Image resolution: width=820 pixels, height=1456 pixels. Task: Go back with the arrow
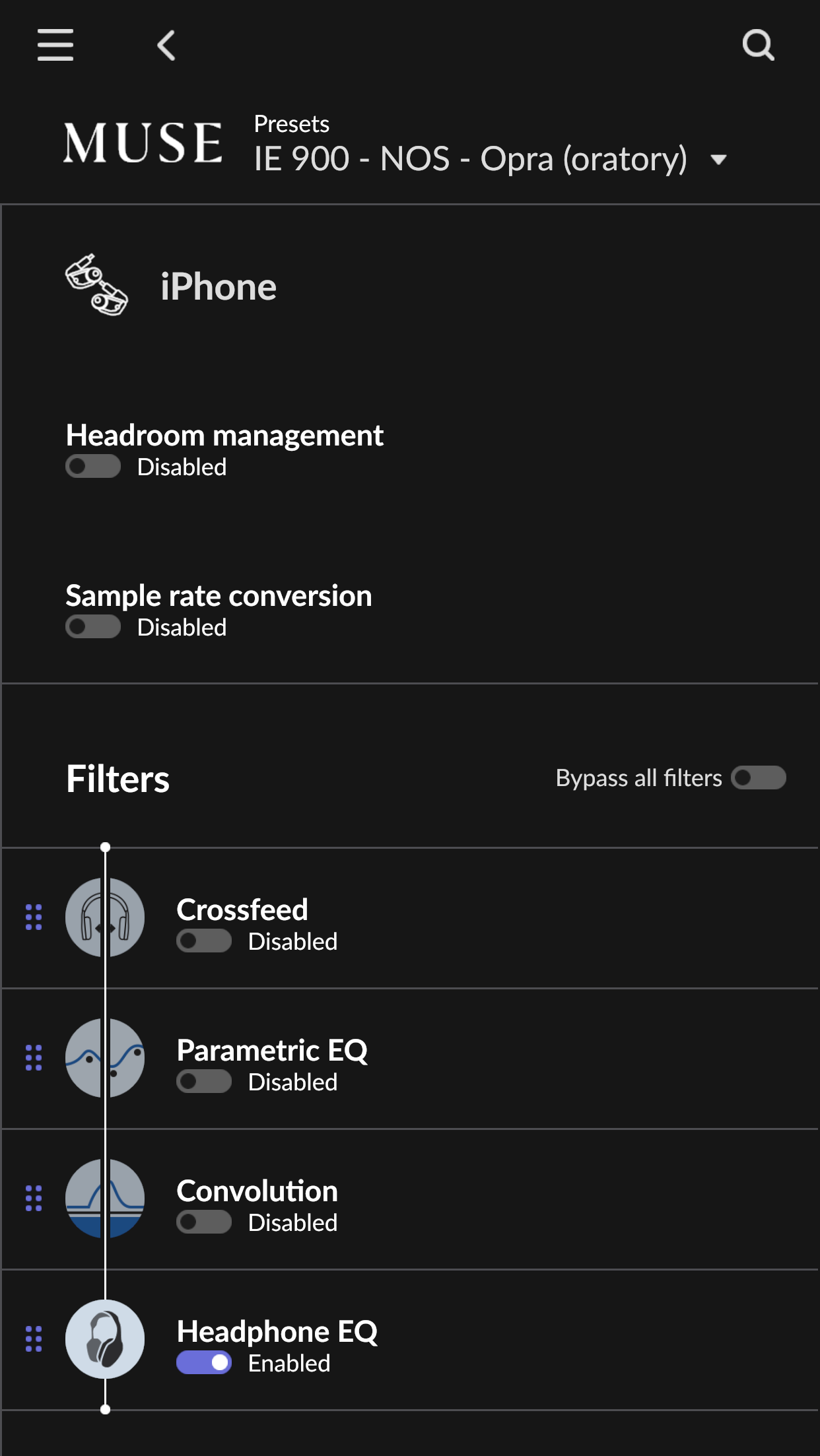click(166, 45)
